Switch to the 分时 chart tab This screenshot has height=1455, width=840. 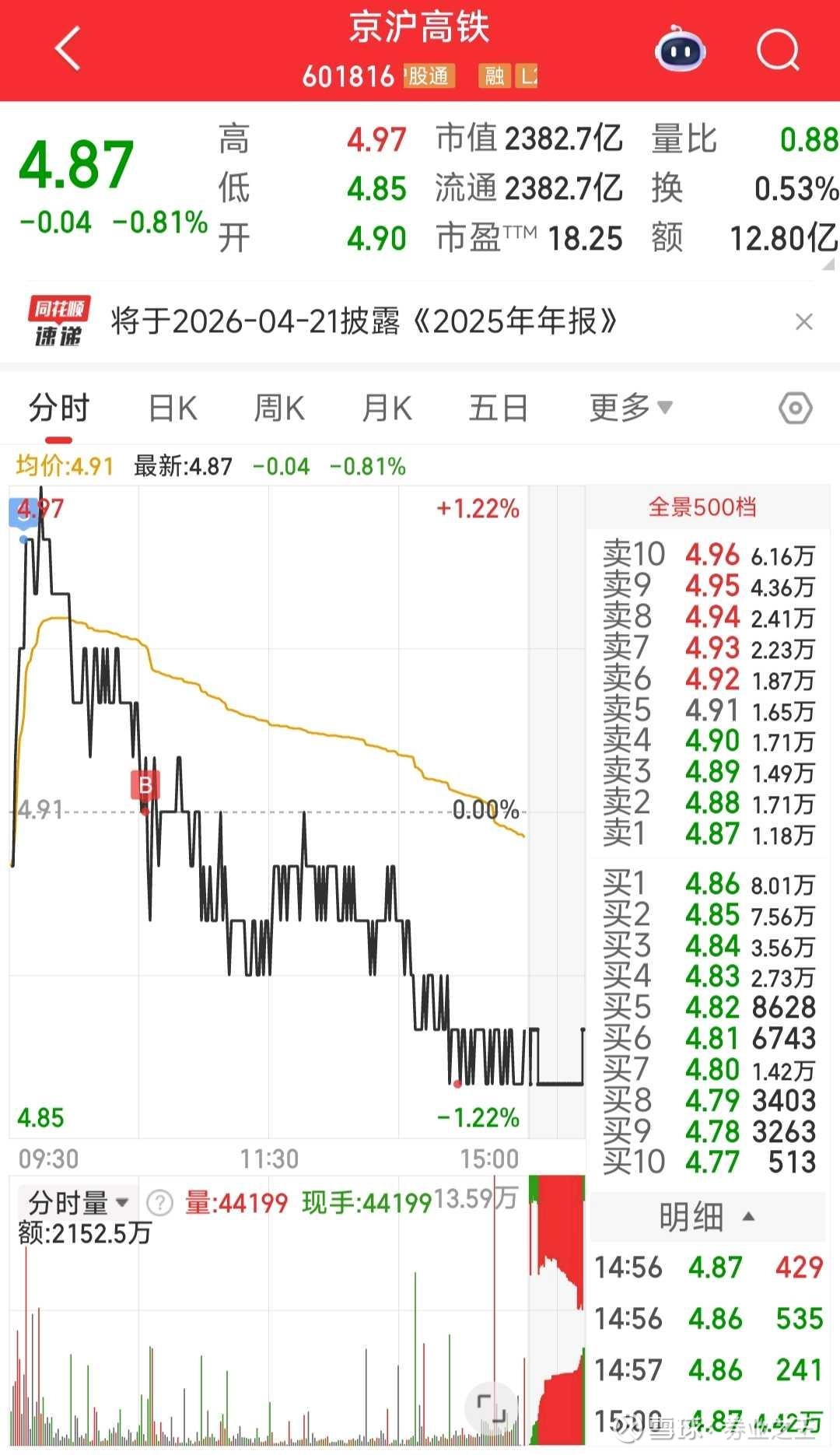coord(59,408)
